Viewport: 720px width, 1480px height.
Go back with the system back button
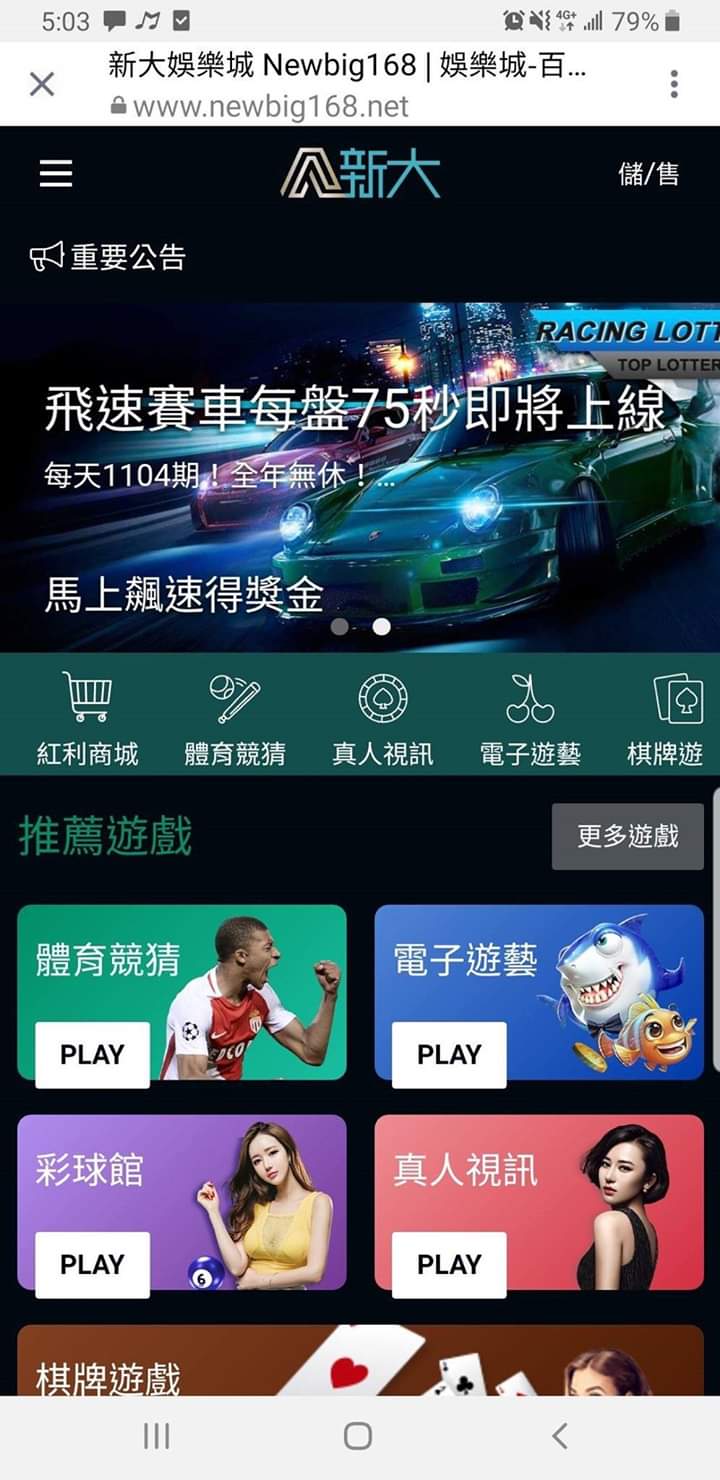click(560, 1437)
